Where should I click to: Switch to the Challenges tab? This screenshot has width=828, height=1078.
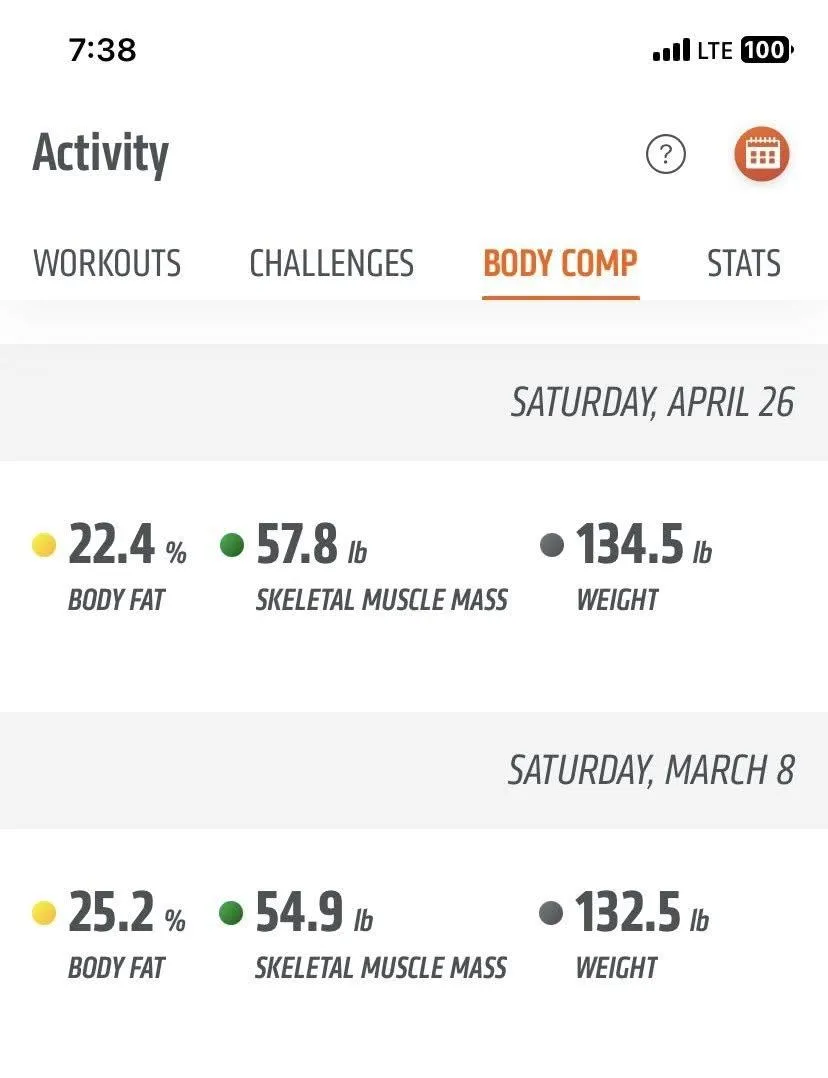point(331,264)
